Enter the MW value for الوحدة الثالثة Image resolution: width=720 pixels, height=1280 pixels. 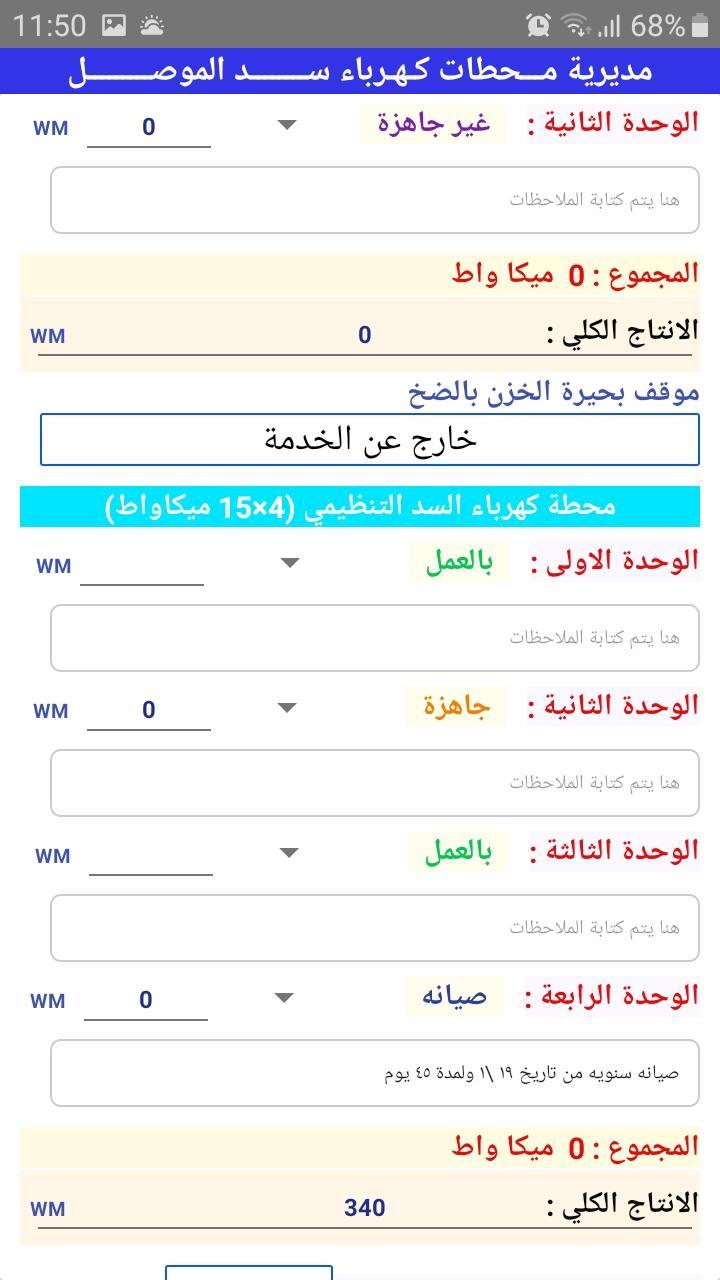(x=151, y=854)
